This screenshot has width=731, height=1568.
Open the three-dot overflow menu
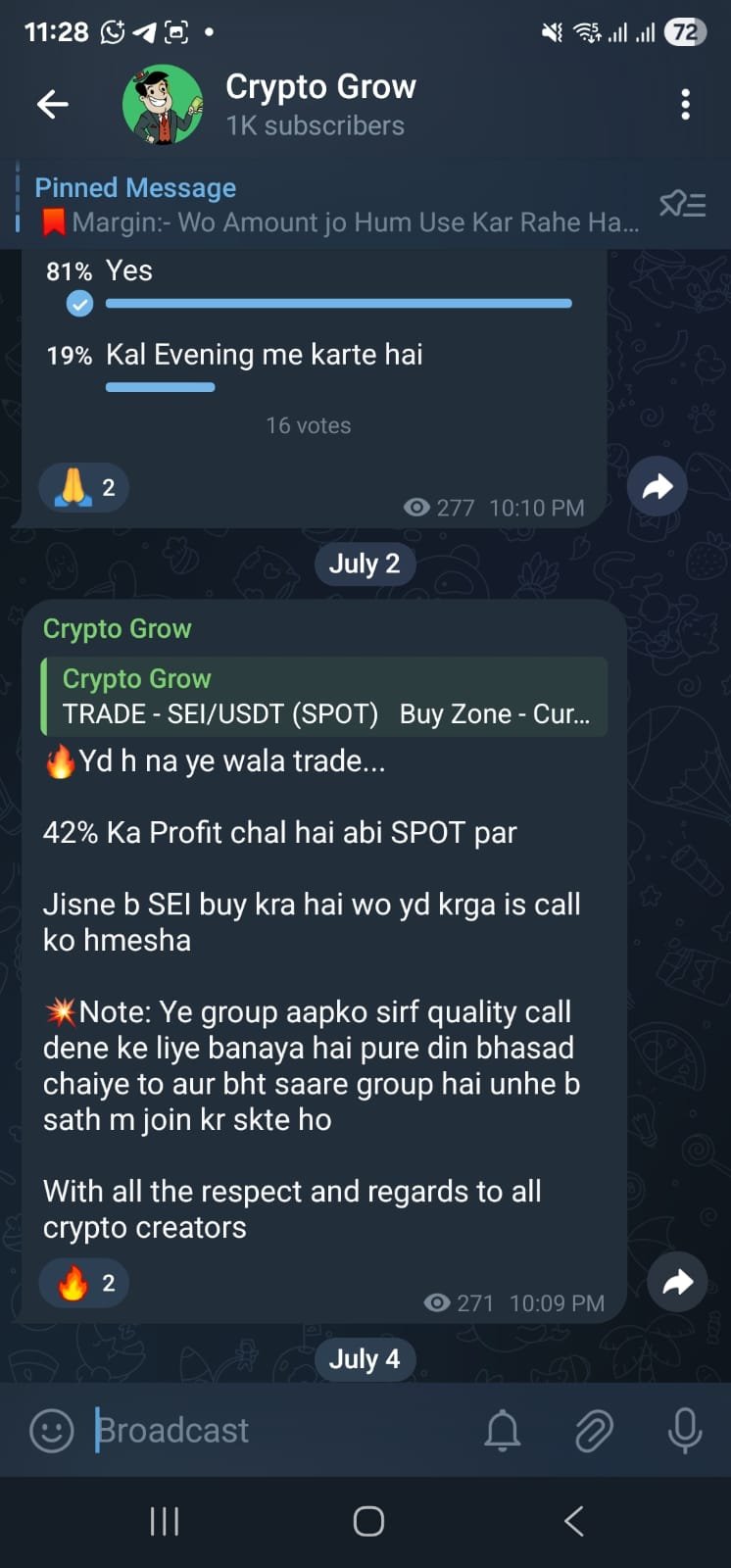pyautogui.click(x=685, y=104)
